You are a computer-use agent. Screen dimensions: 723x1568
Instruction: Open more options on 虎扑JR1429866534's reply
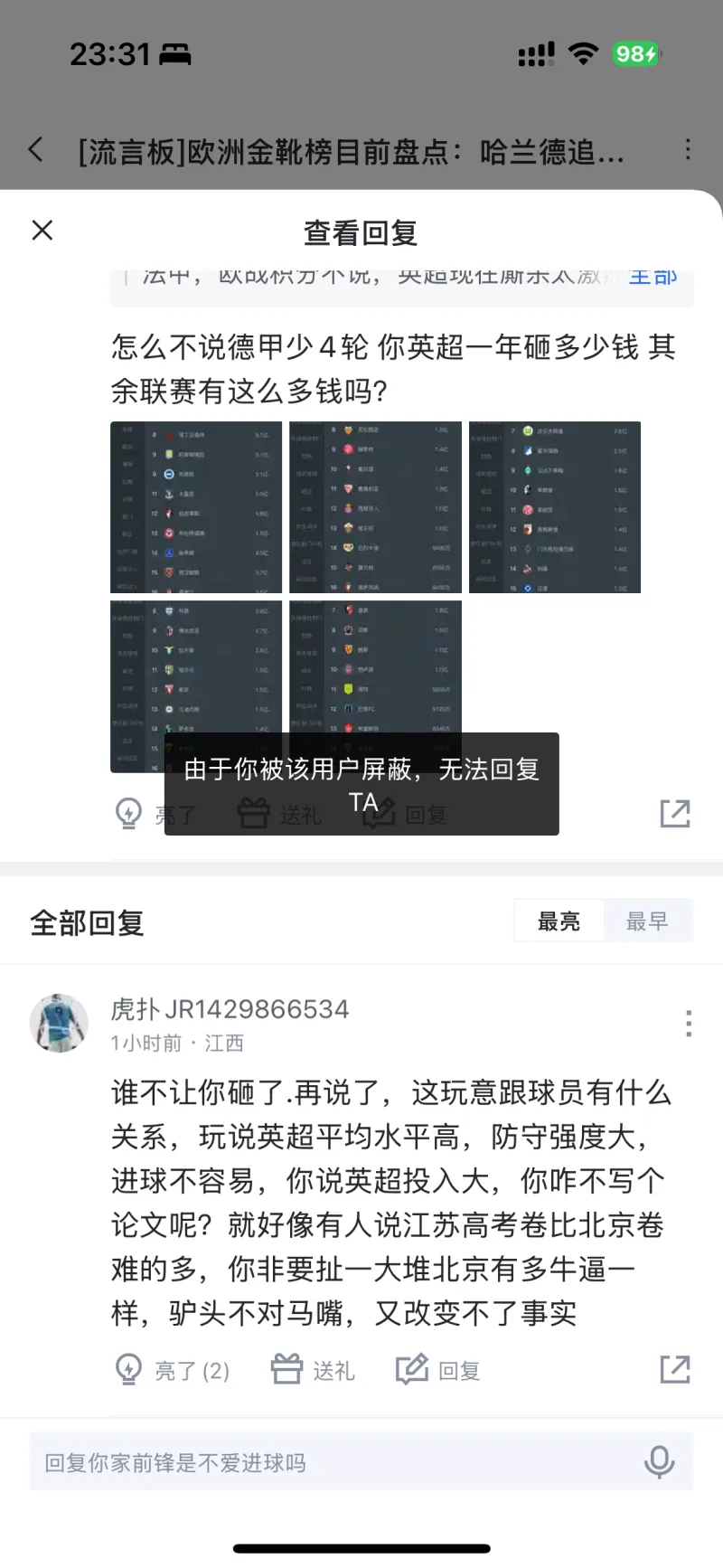[x=689, y=1024]
